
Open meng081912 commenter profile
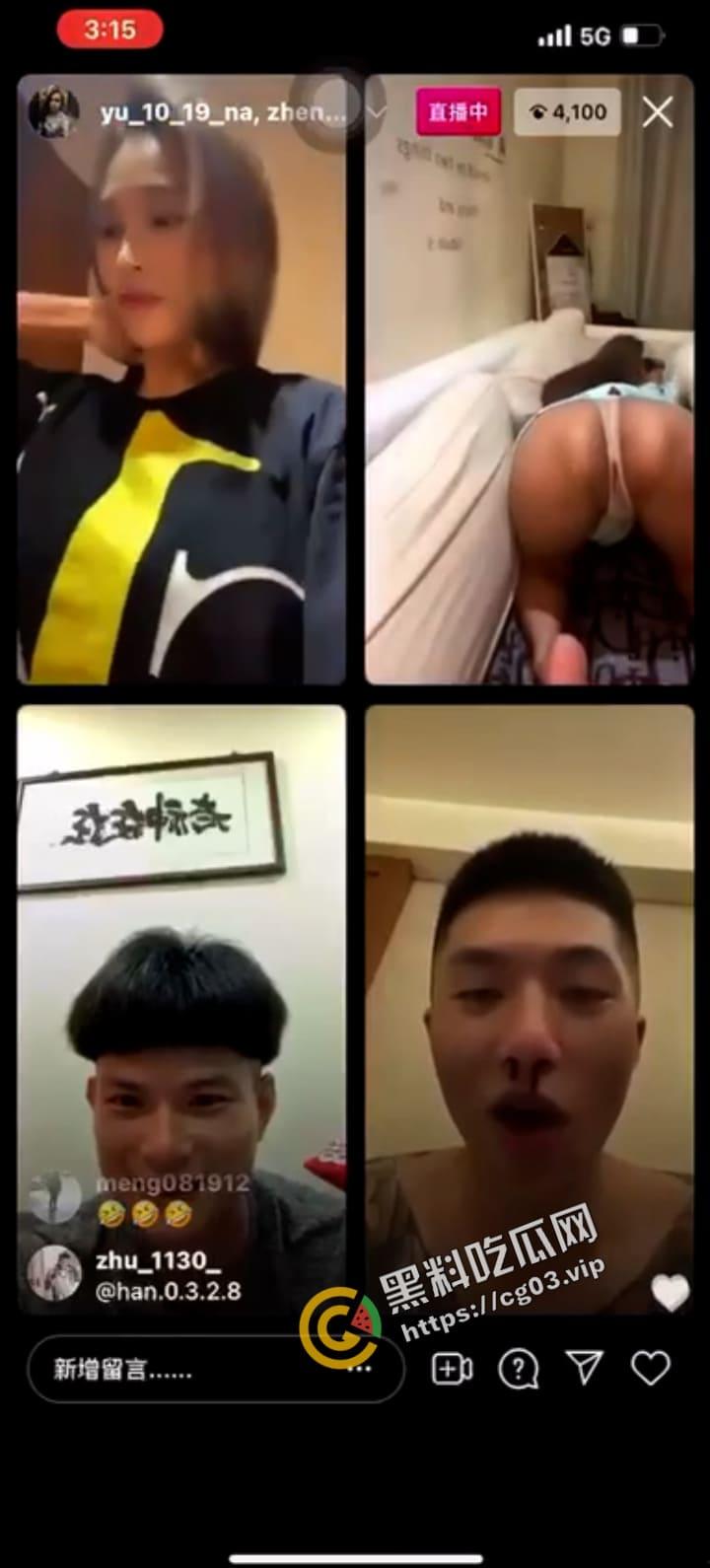(53, 1195)
